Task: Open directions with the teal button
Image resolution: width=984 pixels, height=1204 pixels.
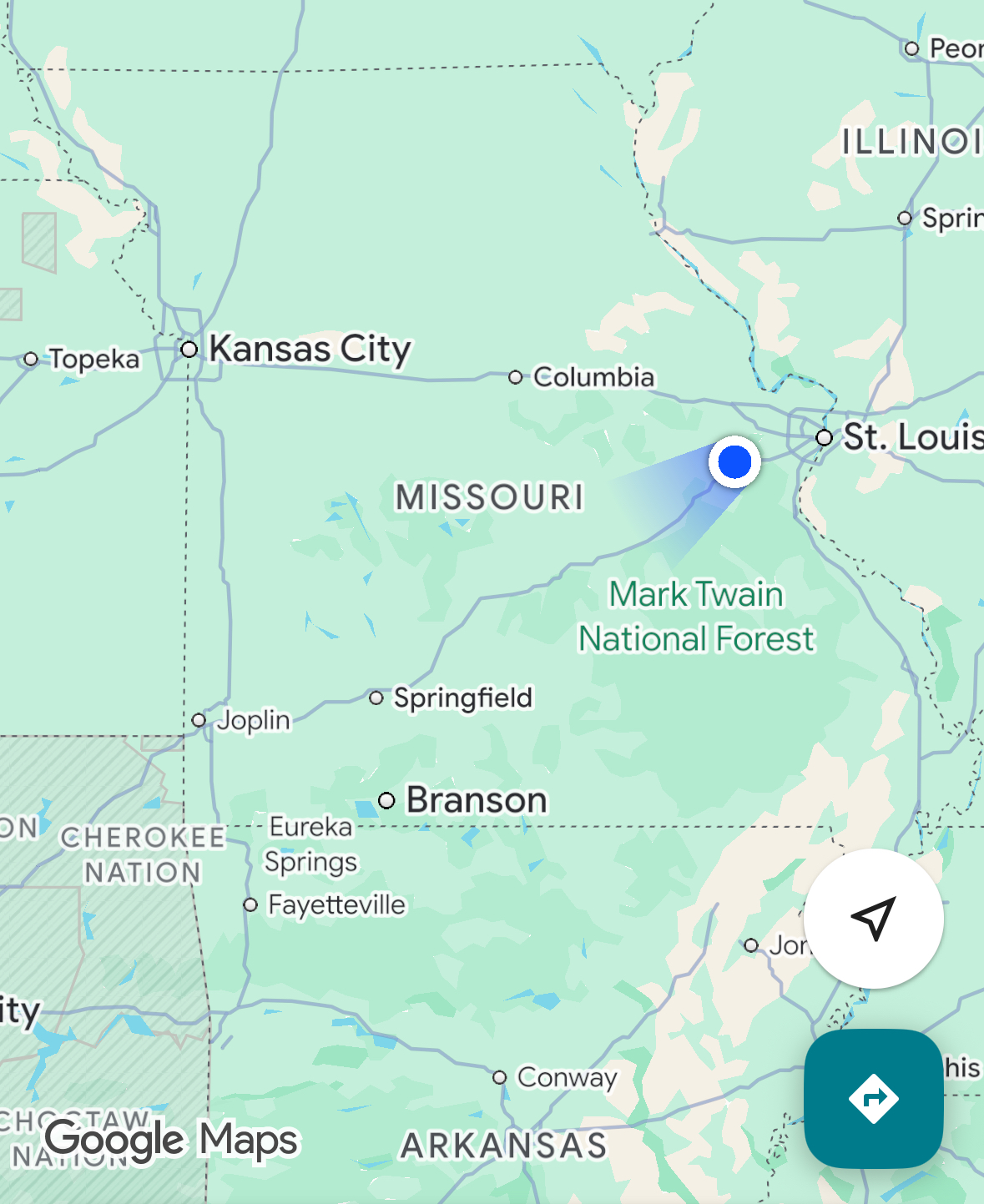Action: click(x=873, y=1098)
